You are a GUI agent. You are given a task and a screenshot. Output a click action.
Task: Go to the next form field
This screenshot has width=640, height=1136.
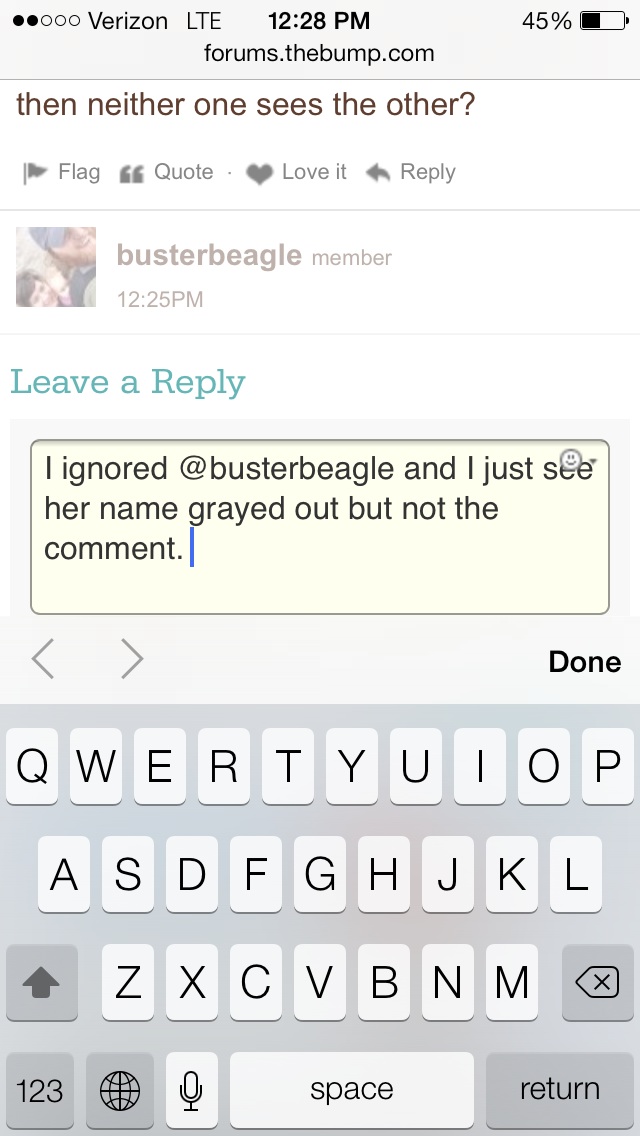132,660
